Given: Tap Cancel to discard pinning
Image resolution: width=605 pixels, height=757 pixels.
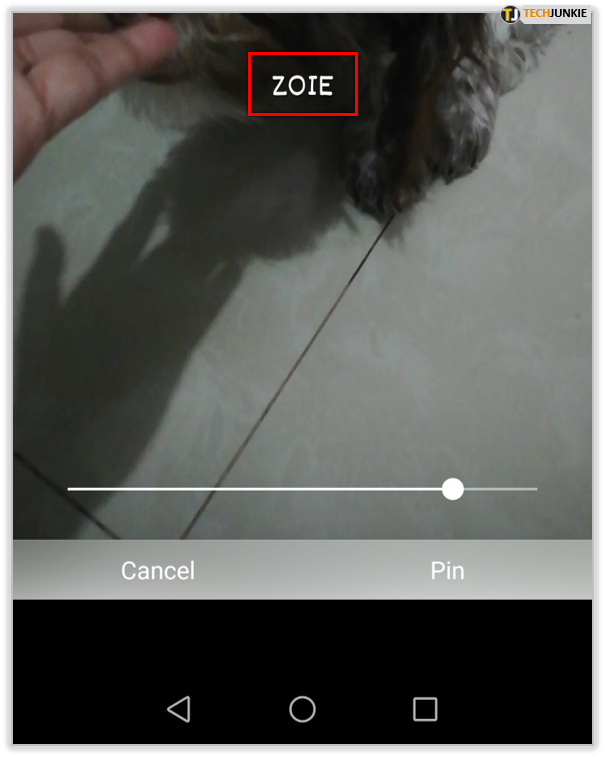Looking at the screenshot, I should 158,570.
